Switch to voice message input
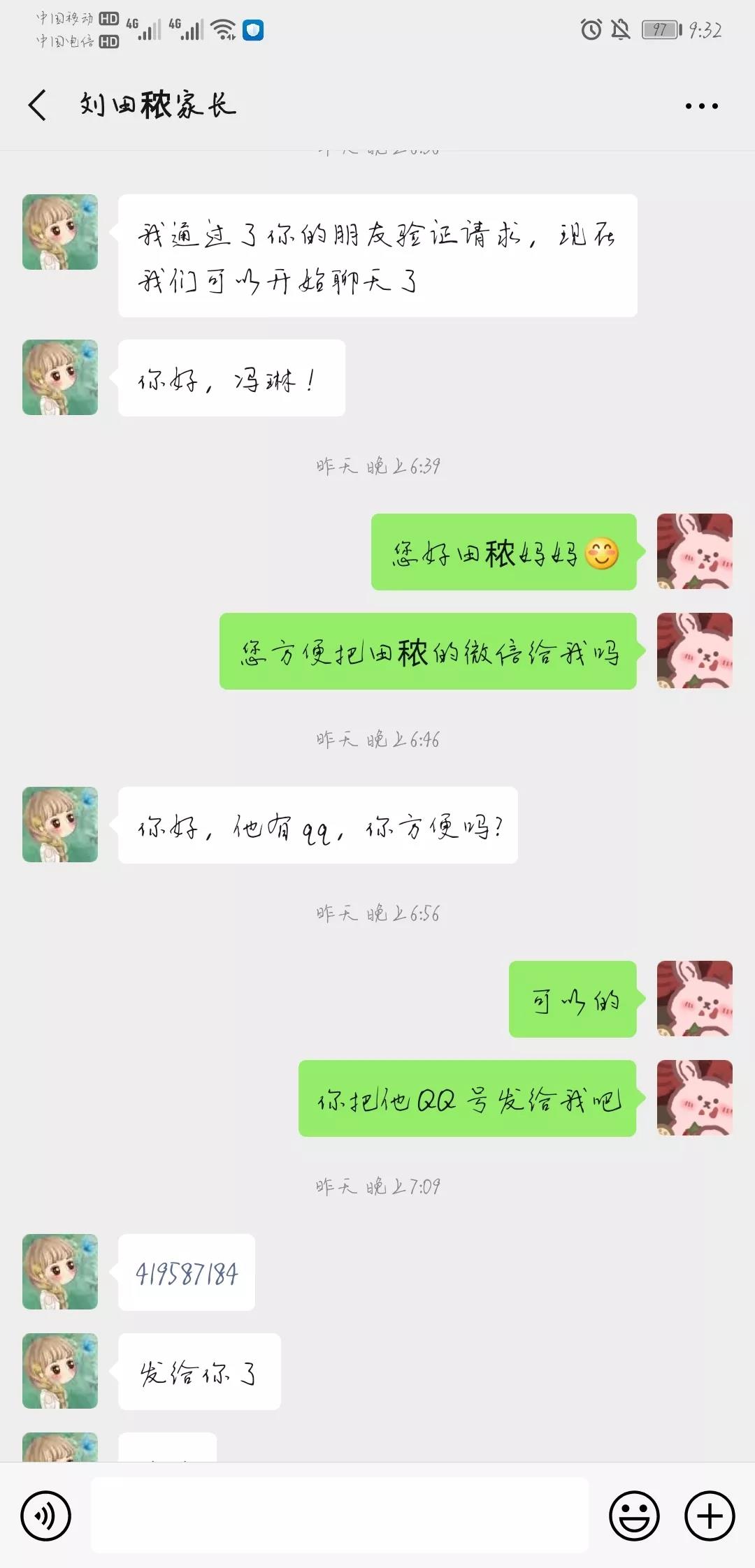The image size is (755, 1568). click(46, 1516)
